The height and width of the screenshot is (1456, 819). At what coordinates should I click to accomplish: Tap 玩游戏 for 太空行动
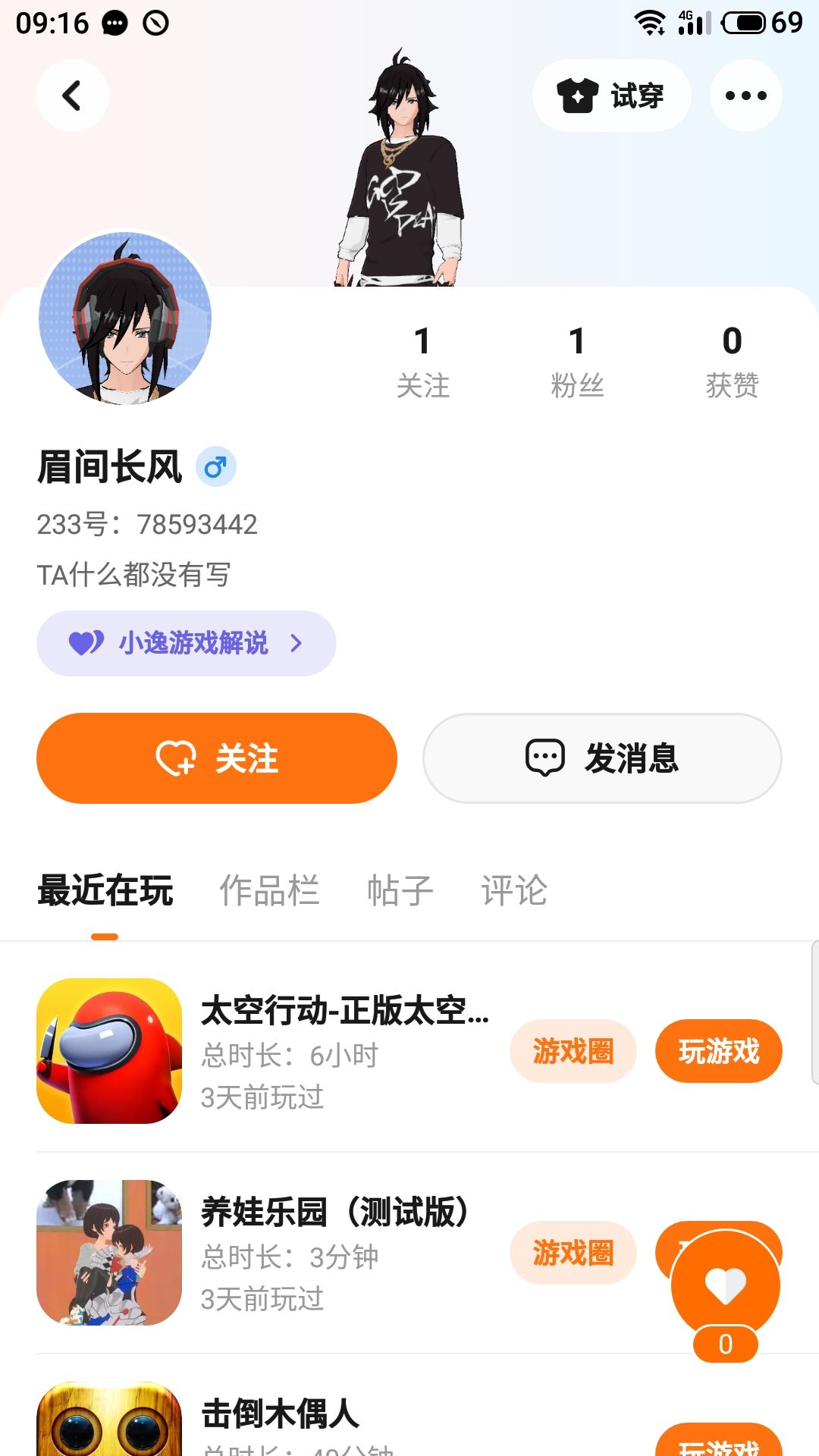(718, 1051)
